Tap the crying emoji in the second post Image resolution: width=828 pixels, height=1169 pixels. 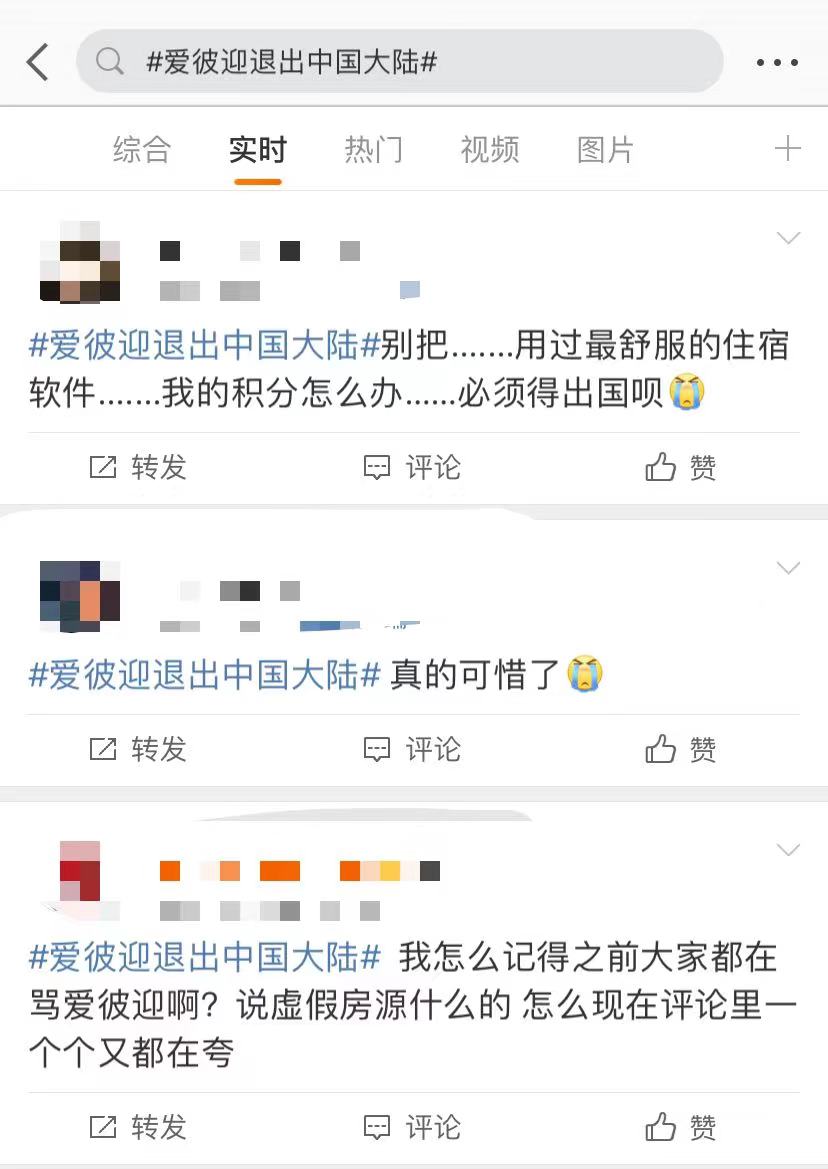point(585,675)
